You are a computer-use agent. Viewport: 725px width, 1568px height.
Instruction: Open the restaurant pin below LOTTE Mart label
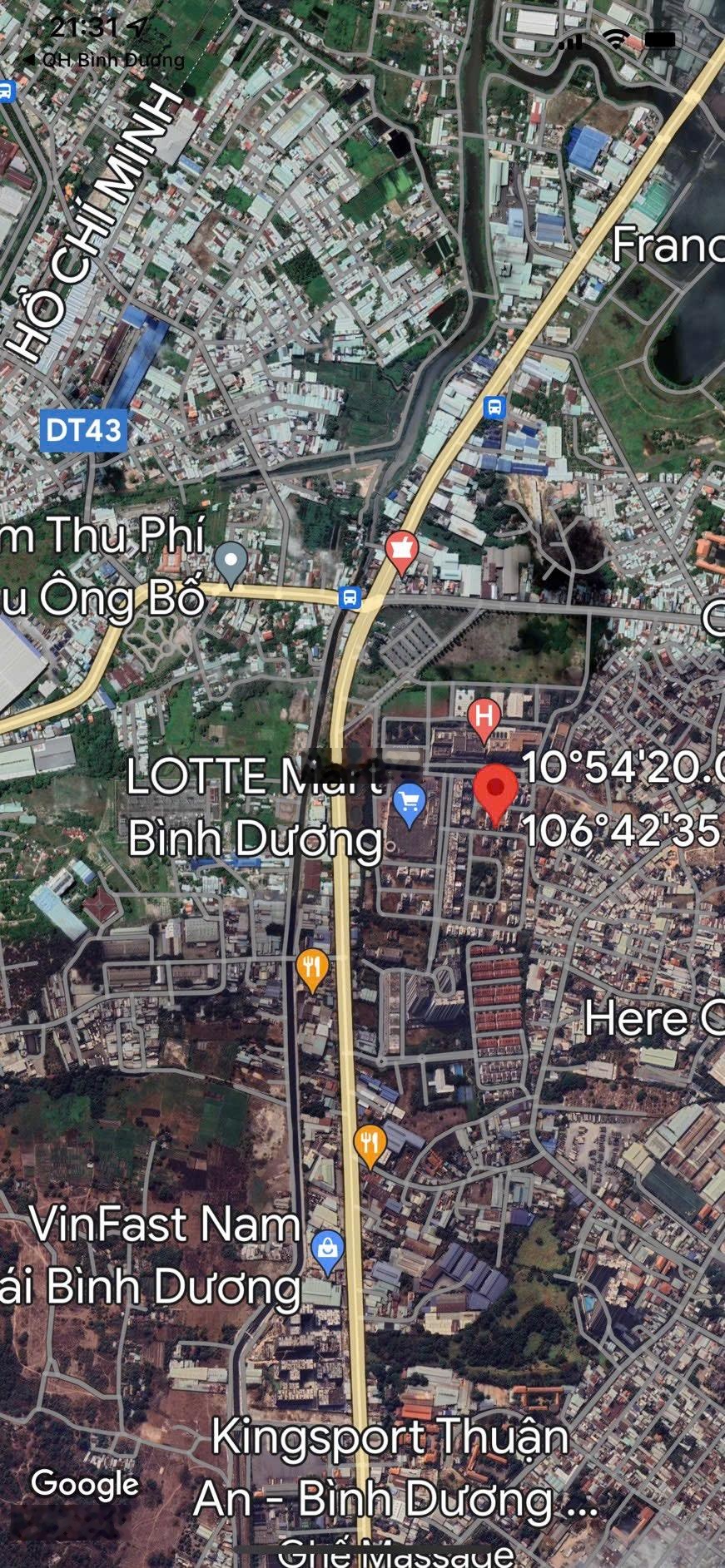(312, 969)
